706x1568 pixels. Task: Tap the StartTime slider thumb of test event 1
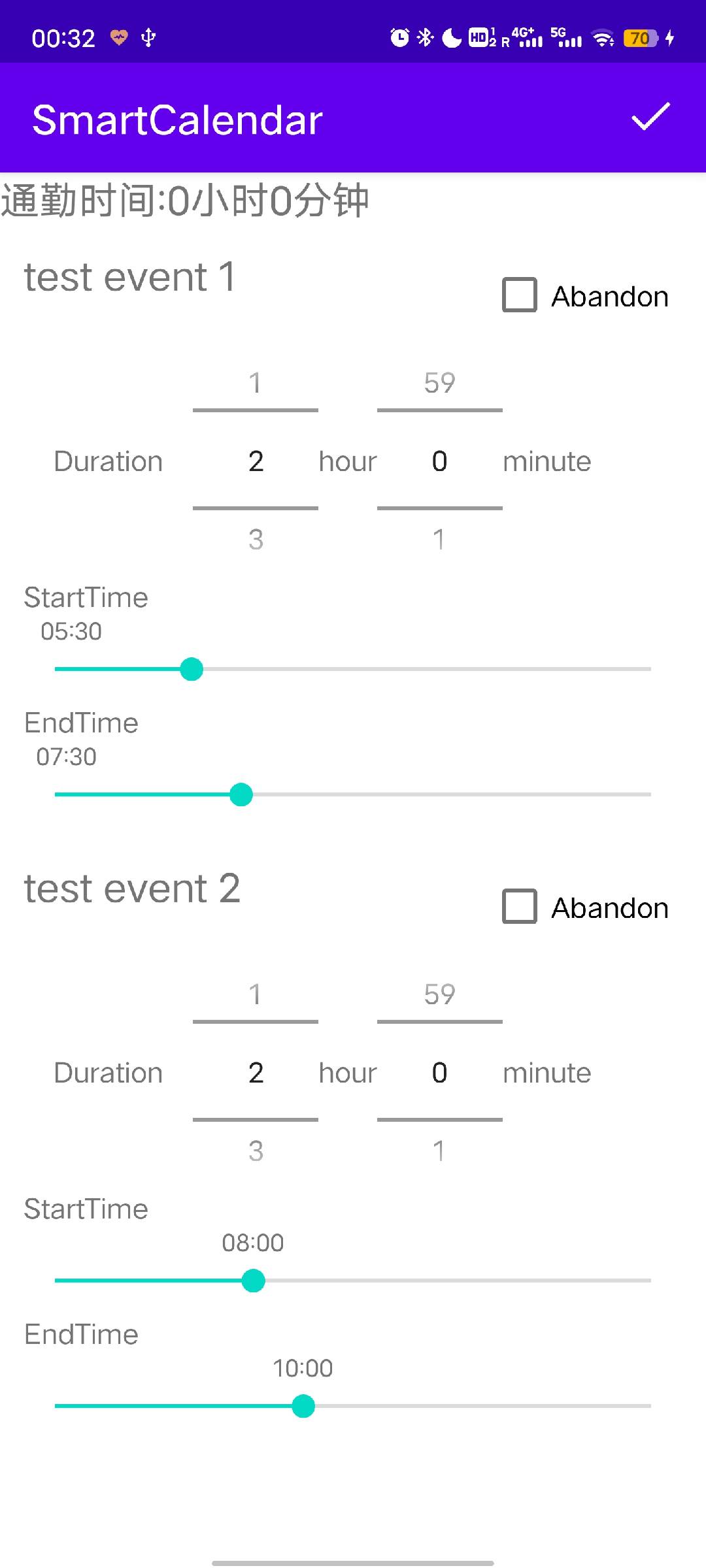[x=192, y=668]
